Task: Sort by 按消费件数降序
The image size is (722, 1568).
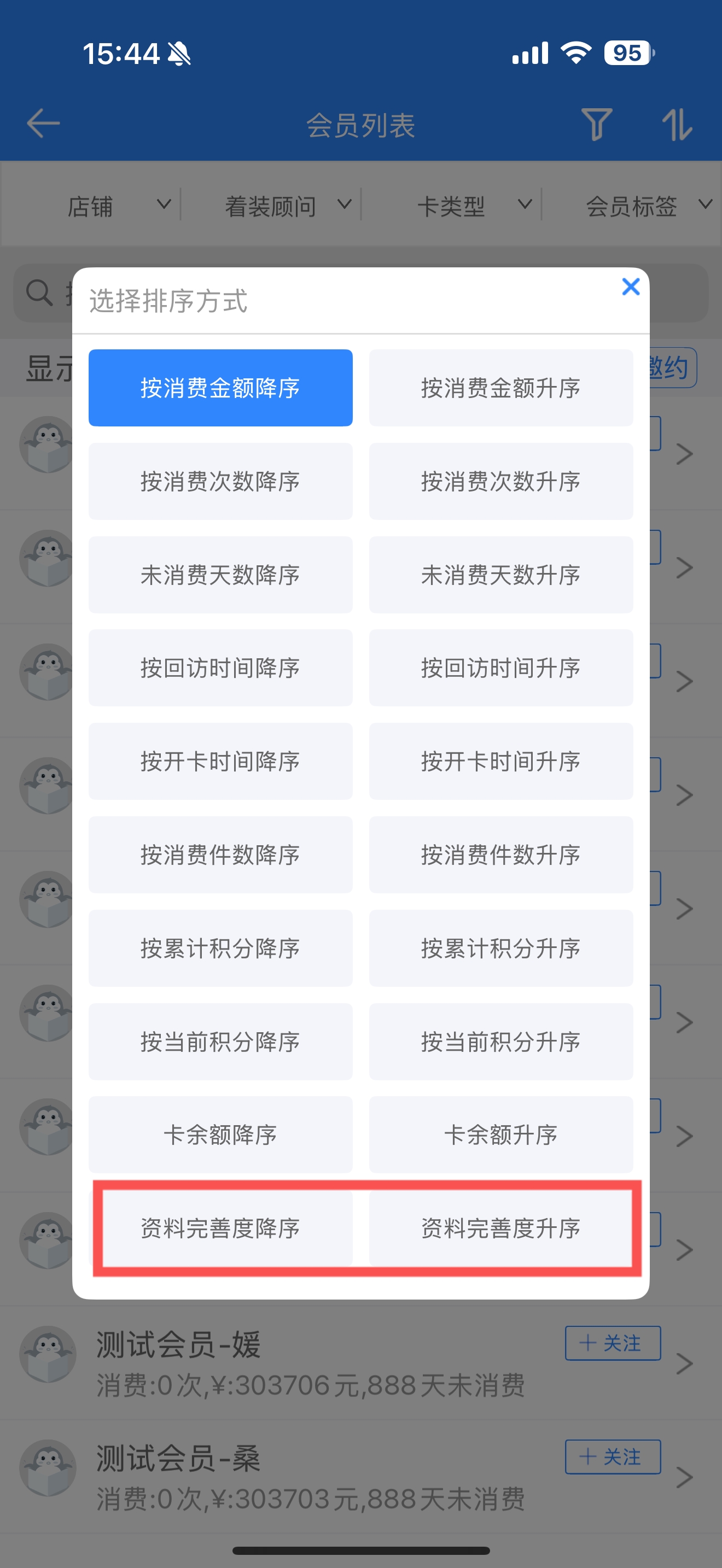Action: pos(220,855)
